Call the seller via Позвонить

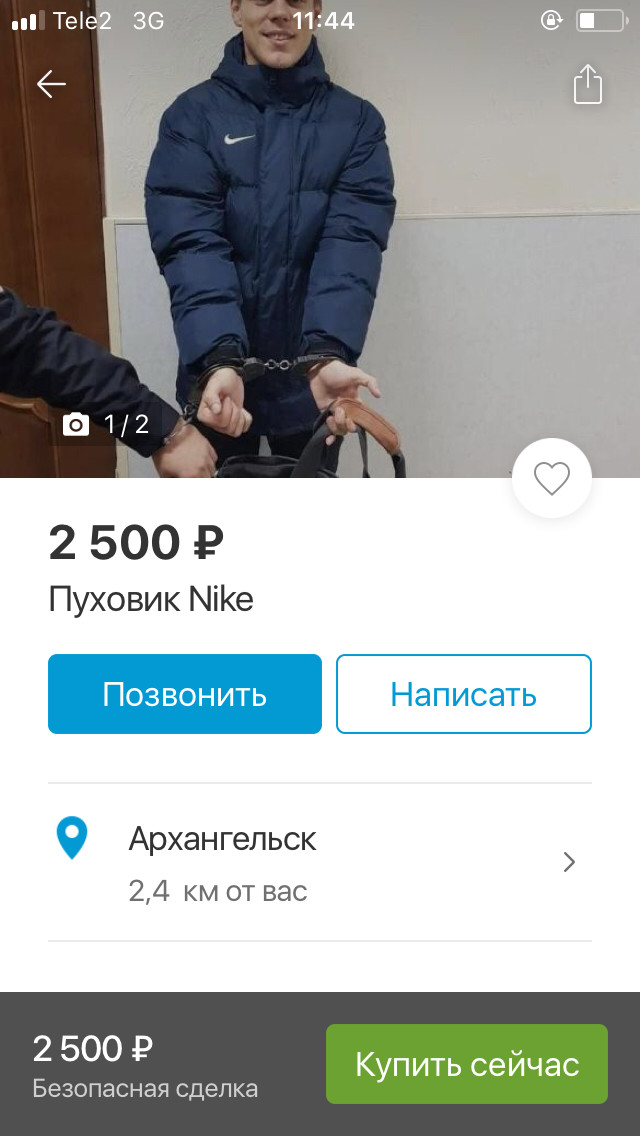pos(185,694)
